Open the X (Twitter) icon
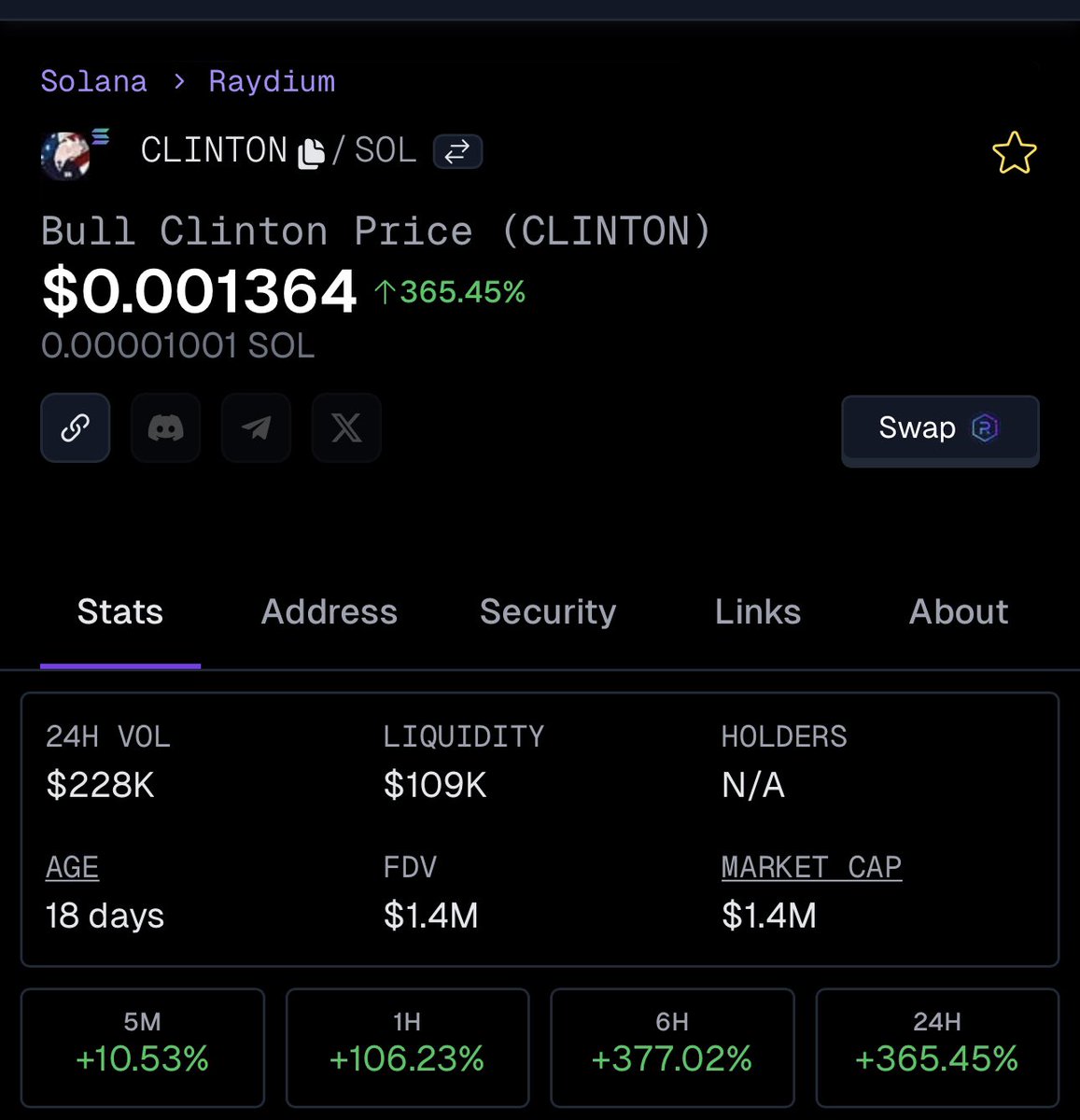 (346, 428)
